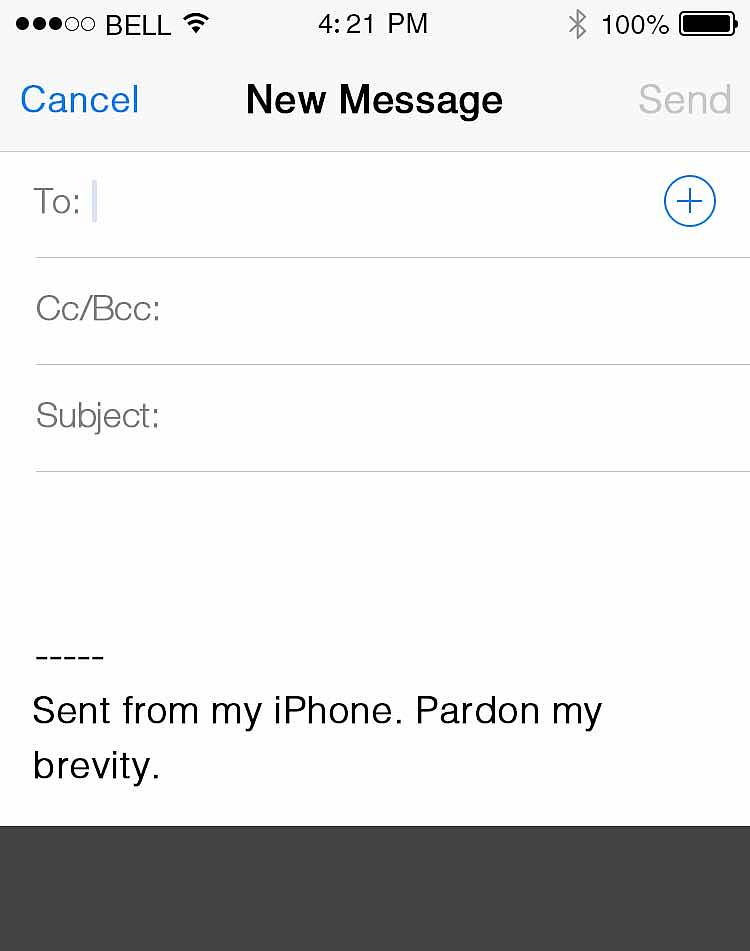Tap the 4:21 PM clock in the status bar
This screenshot has height=951, width=750.
coord(374,23)
